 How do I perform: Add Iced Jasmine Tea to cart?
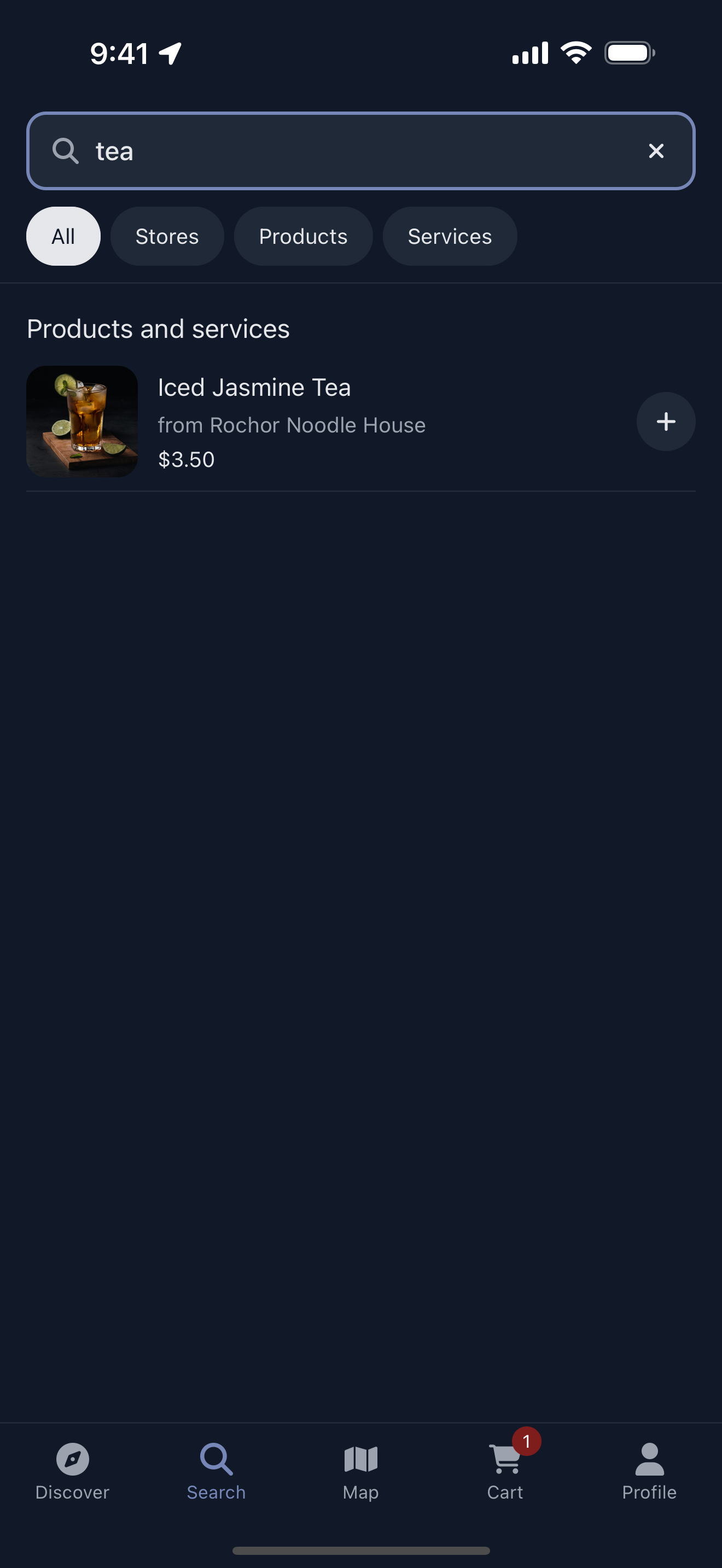coord(666,421)
